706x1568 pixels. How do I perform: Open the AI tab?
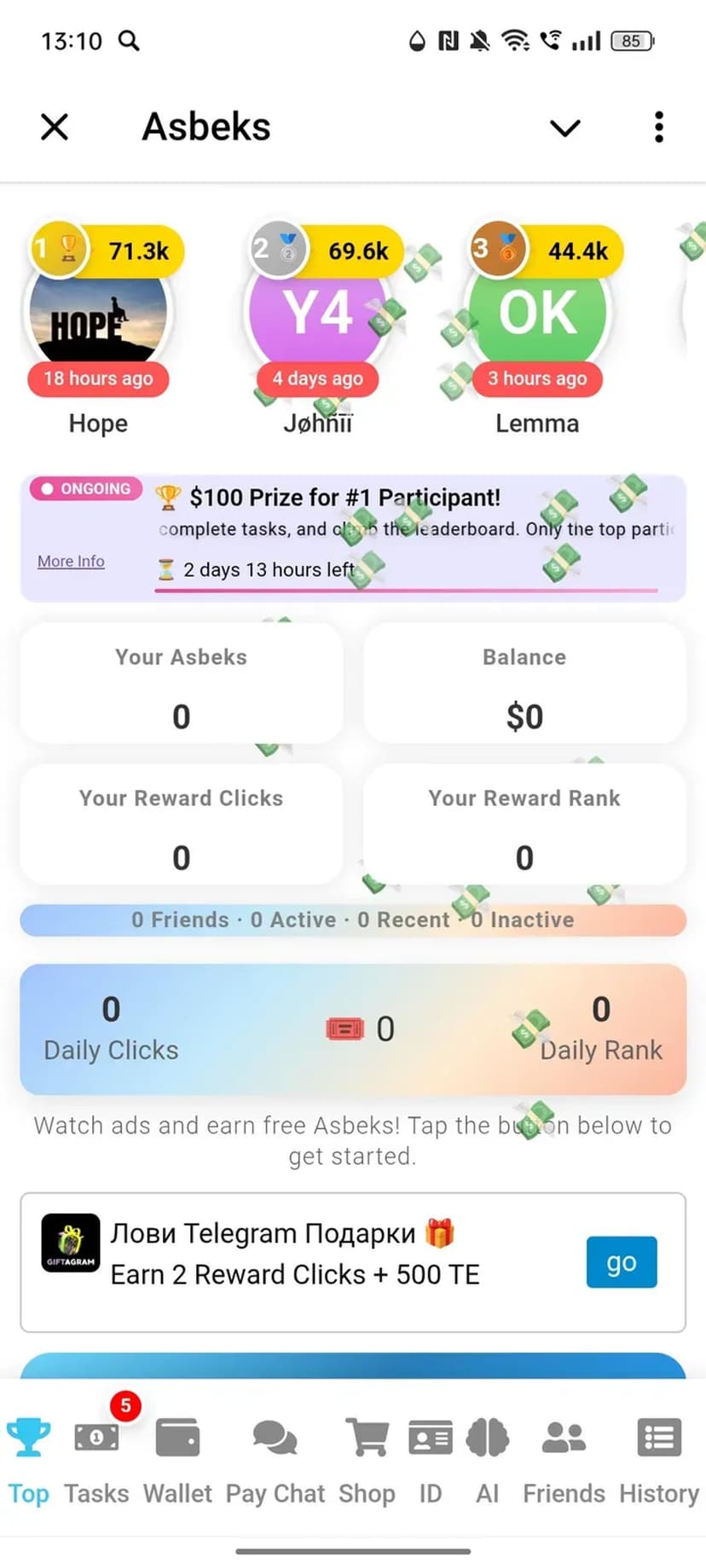click(x=487, y=1457)
